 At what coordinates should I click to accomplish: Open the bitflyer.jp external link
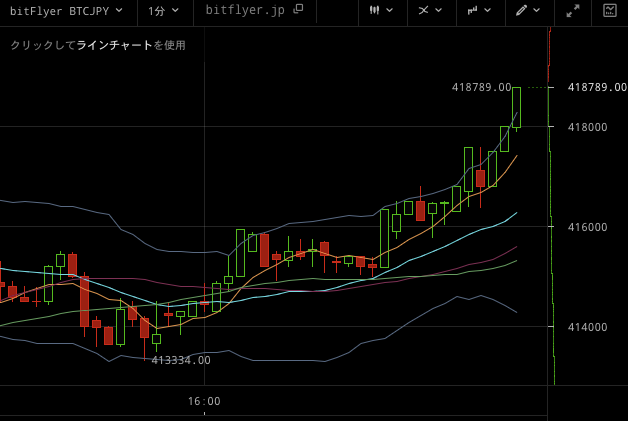tap(254, 10)
